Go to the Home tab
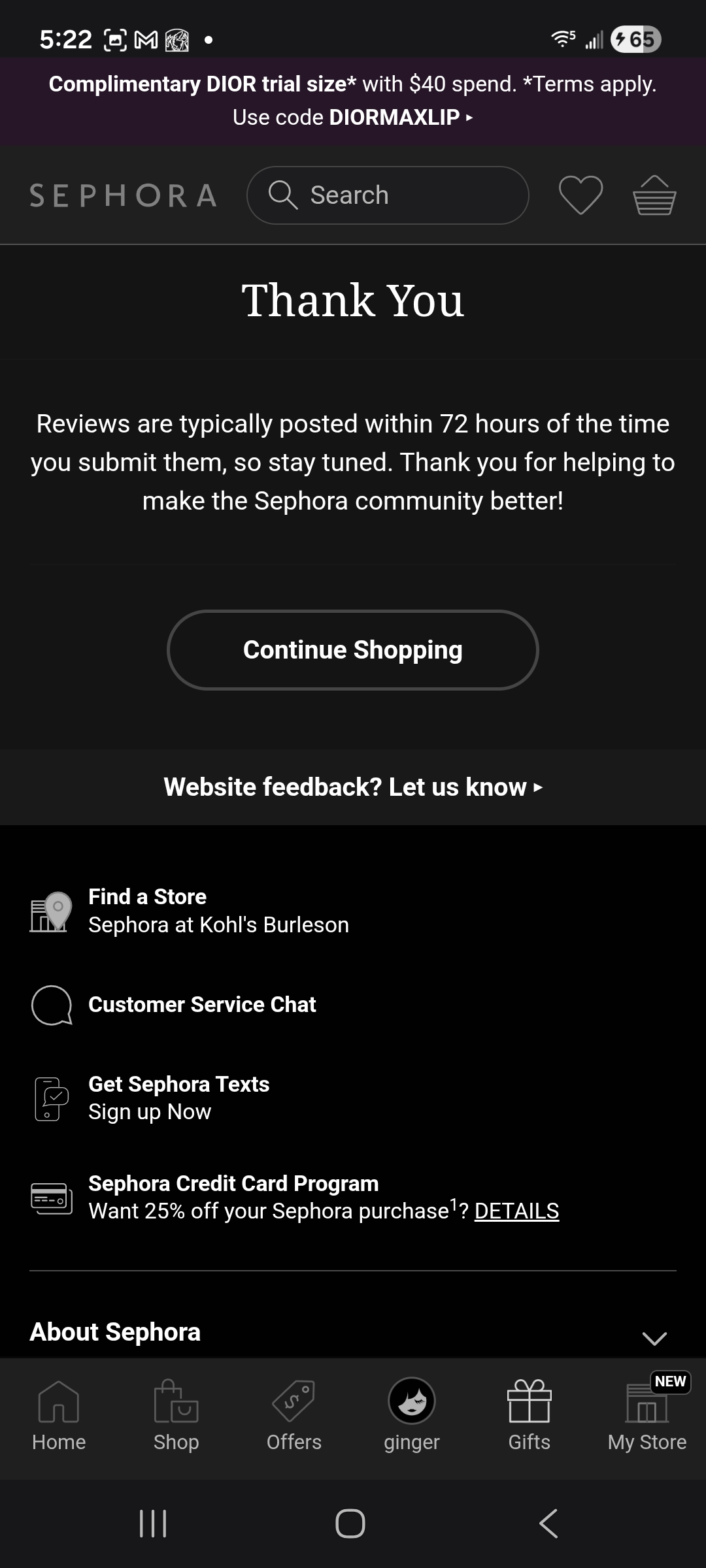 pyautogui.click(x=59, y=1415)
